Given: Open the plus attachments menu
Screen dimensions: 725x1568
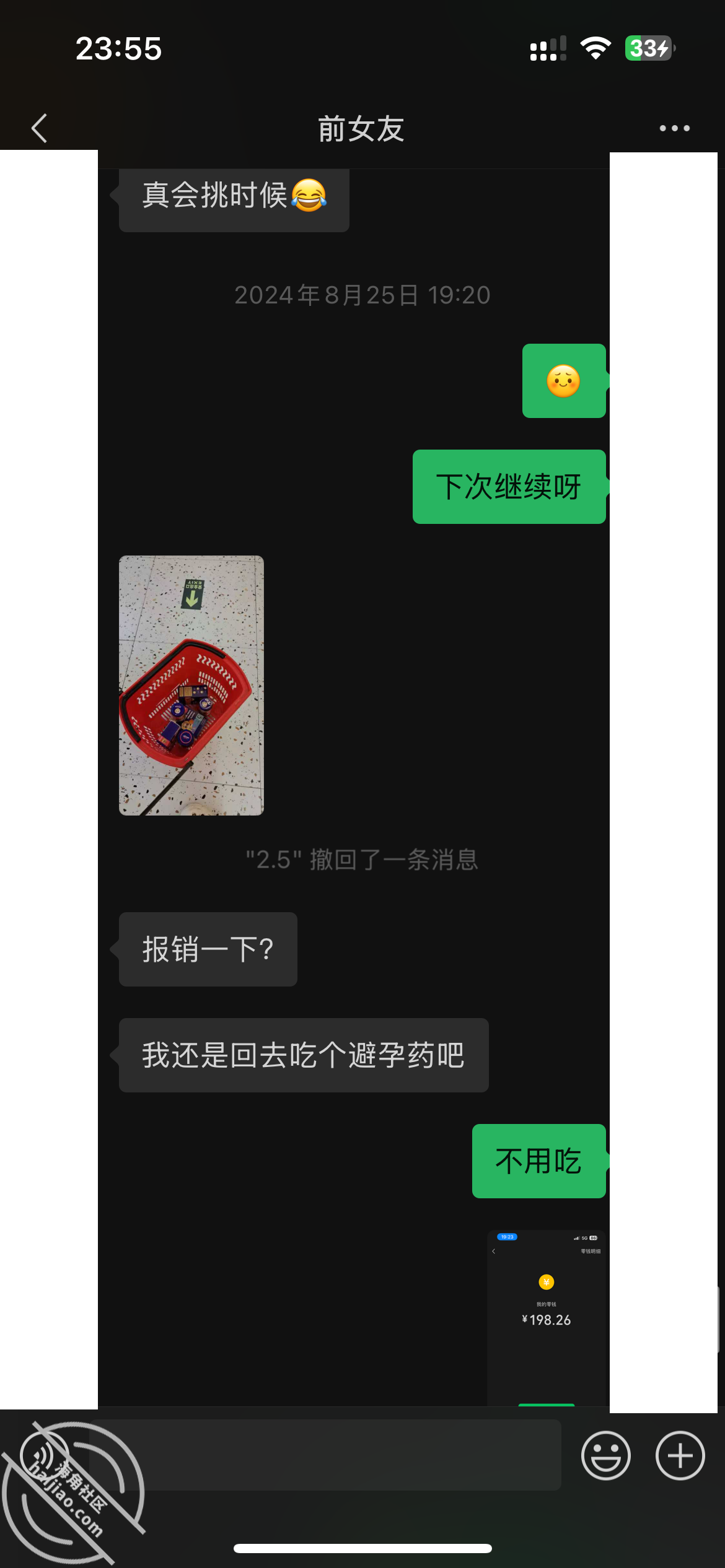Looking at the screenshot, I should click(x=680, y=1455).
